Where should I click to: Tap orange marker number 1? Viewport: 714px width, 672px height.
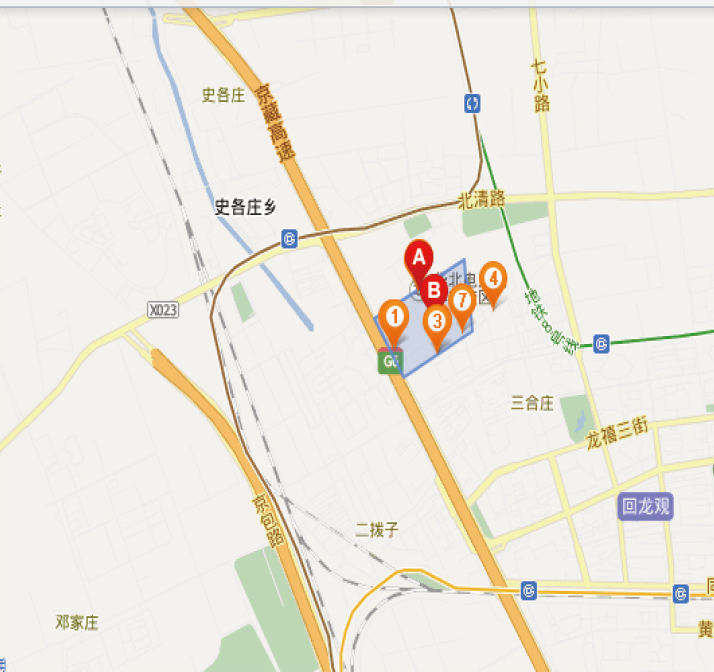coord(395,319)
